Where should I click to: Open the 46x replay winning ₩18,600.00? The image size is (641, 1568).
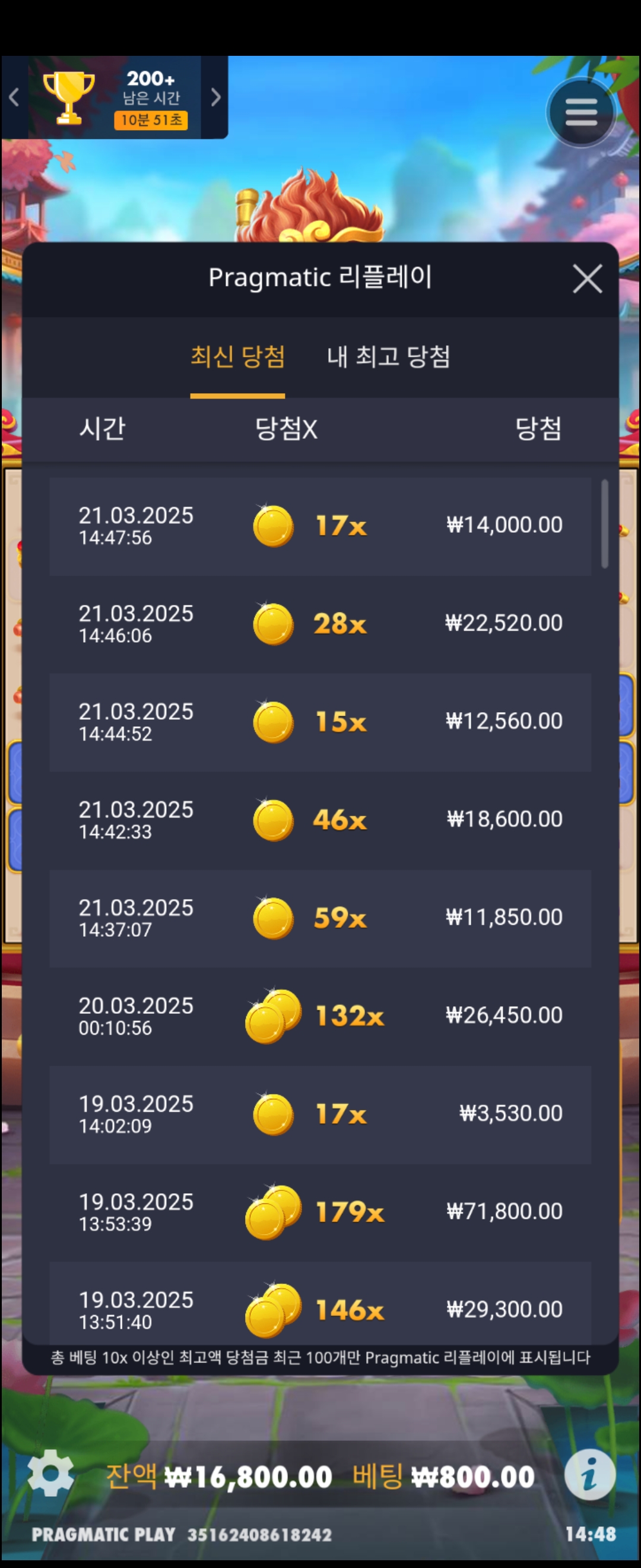[320, 820]
